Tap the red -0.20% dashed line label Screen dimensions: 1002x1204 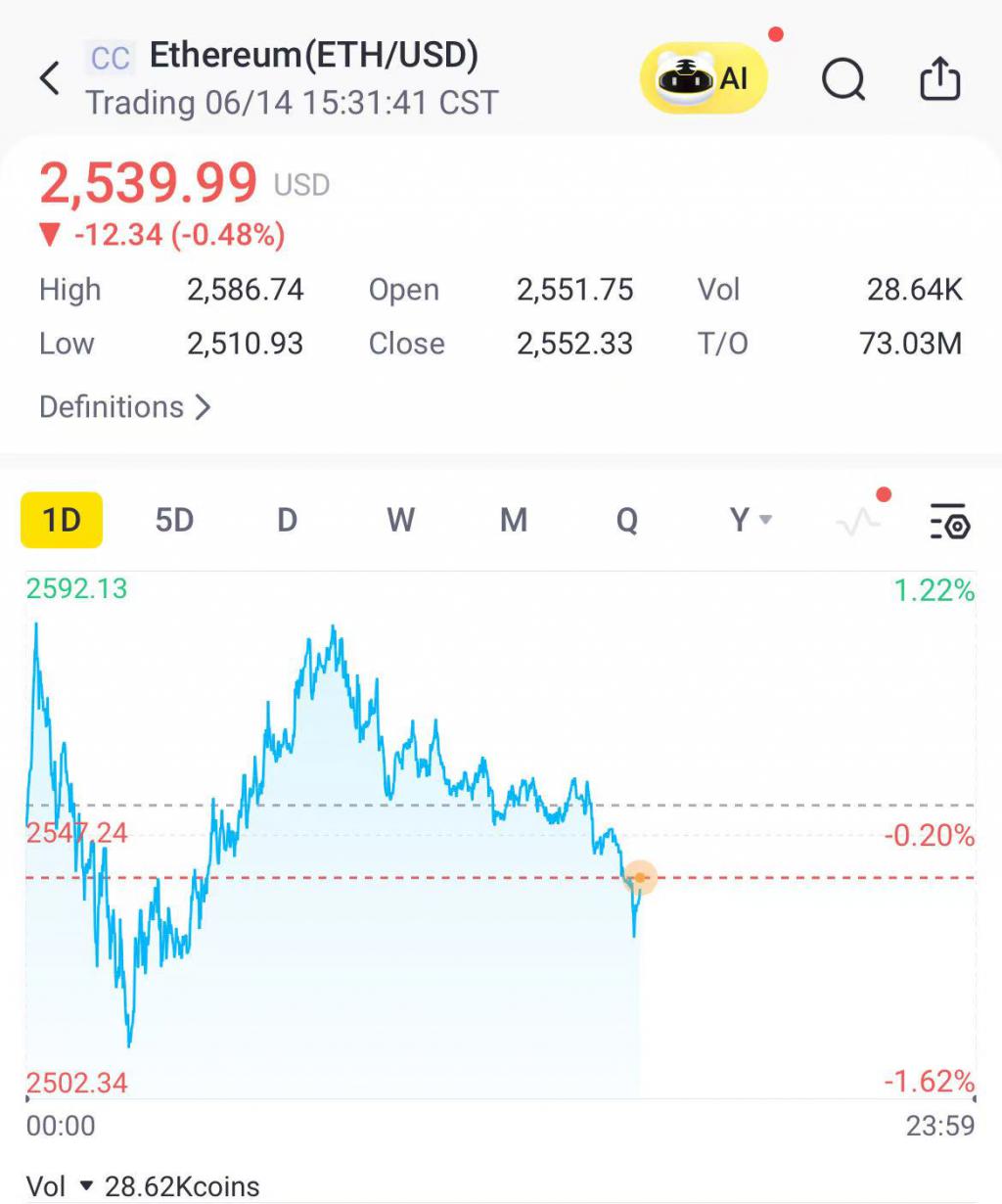[932, 835]
